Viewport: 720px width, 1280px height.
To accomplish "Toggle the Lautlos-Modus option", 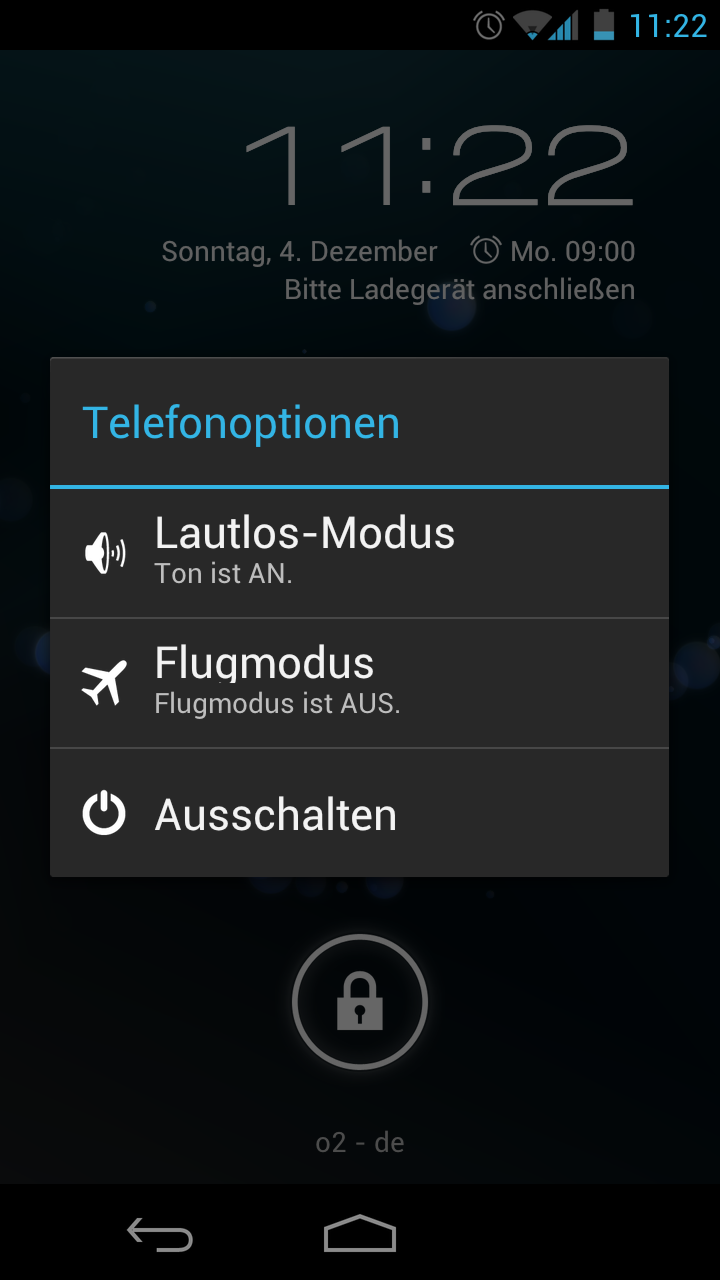I will point(359,553).
